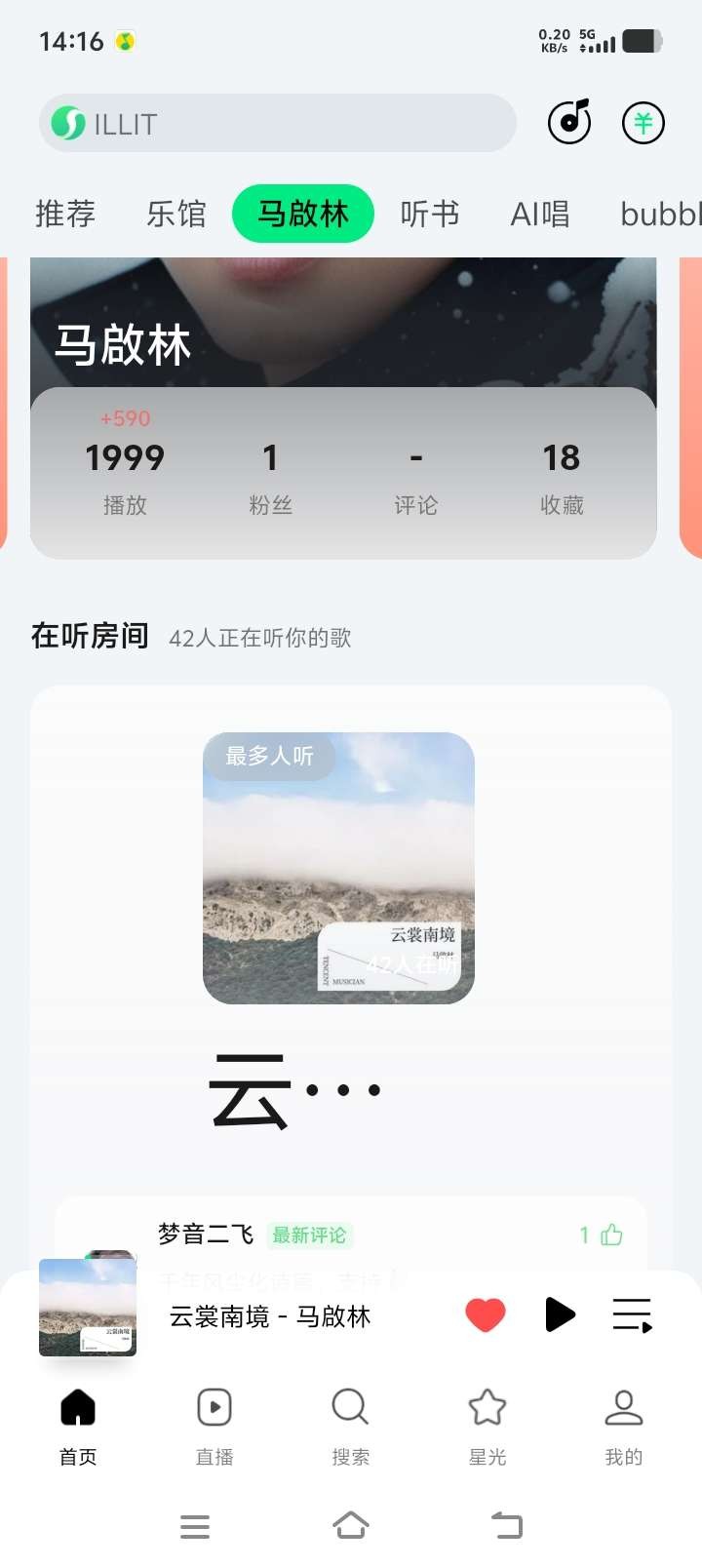Open the music recognition icon
This screenshot has height=1568, width=702.
(569, 122)
